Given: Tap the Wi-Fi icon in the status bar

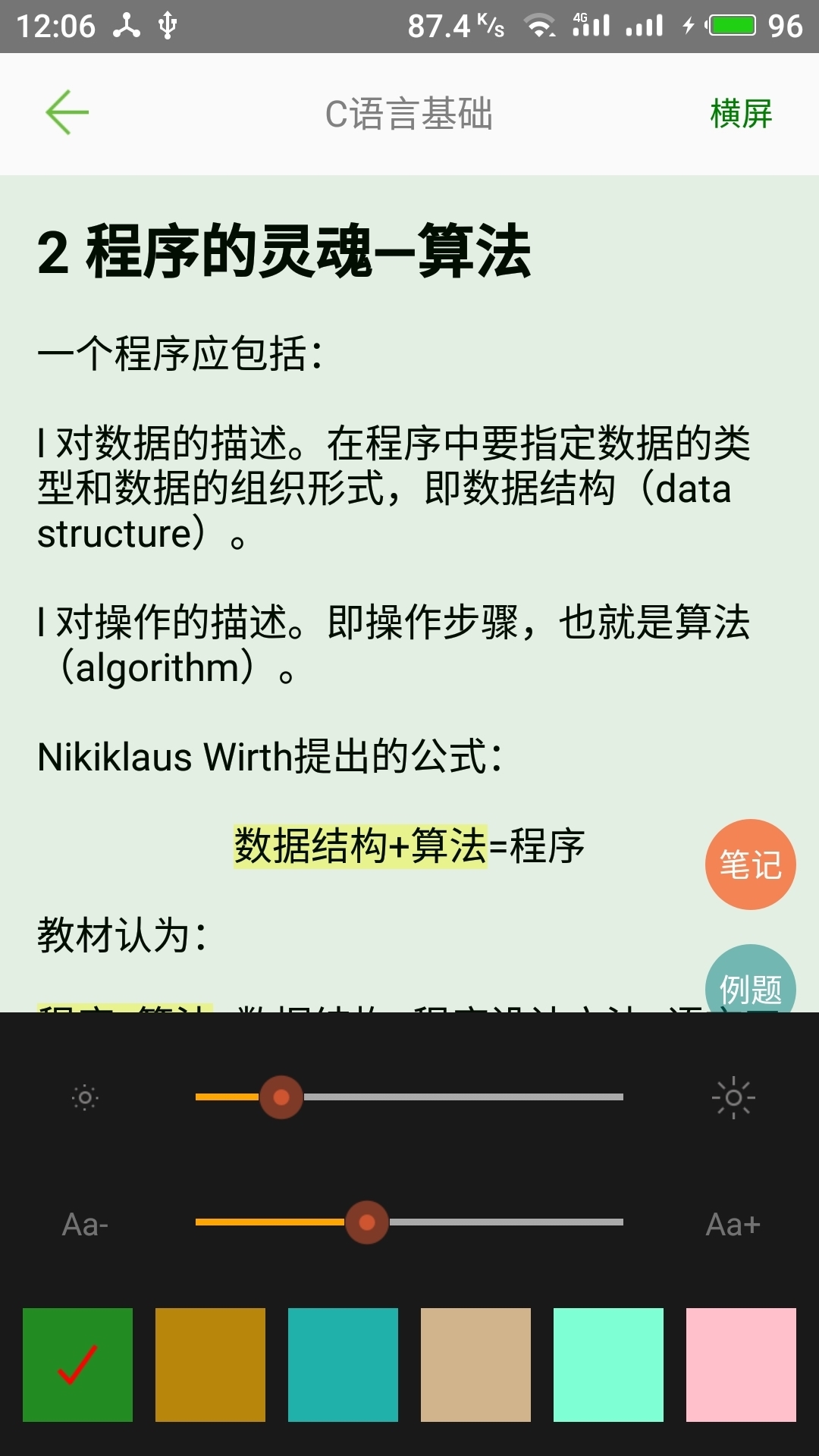Looking at the screenshot, I should tap(540, 25).
